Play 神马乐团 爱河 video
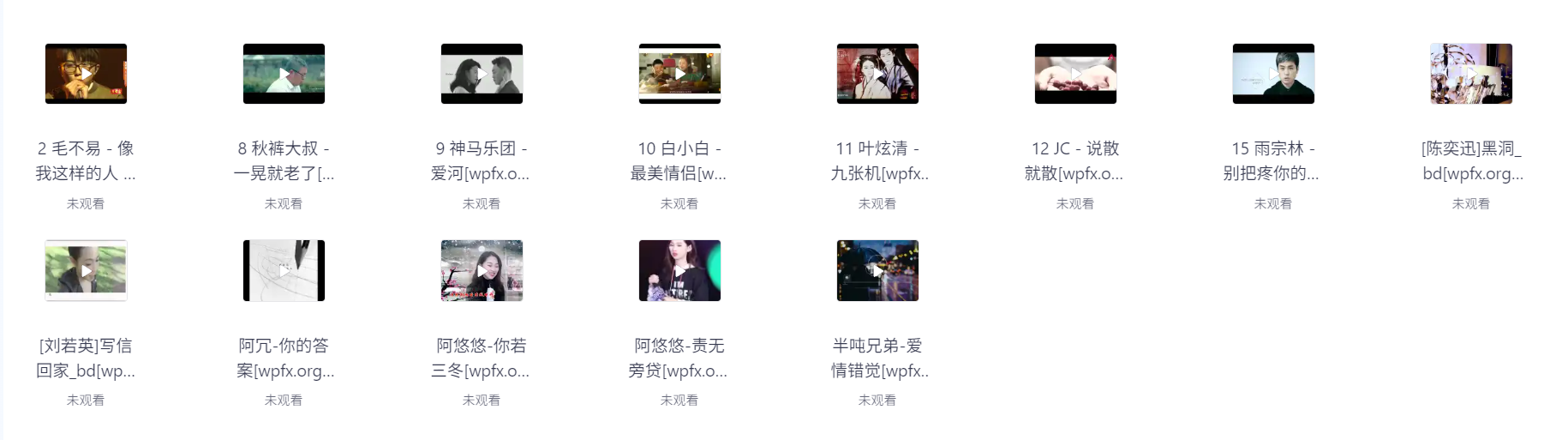 pyautogui.click(x=482, y=74)
